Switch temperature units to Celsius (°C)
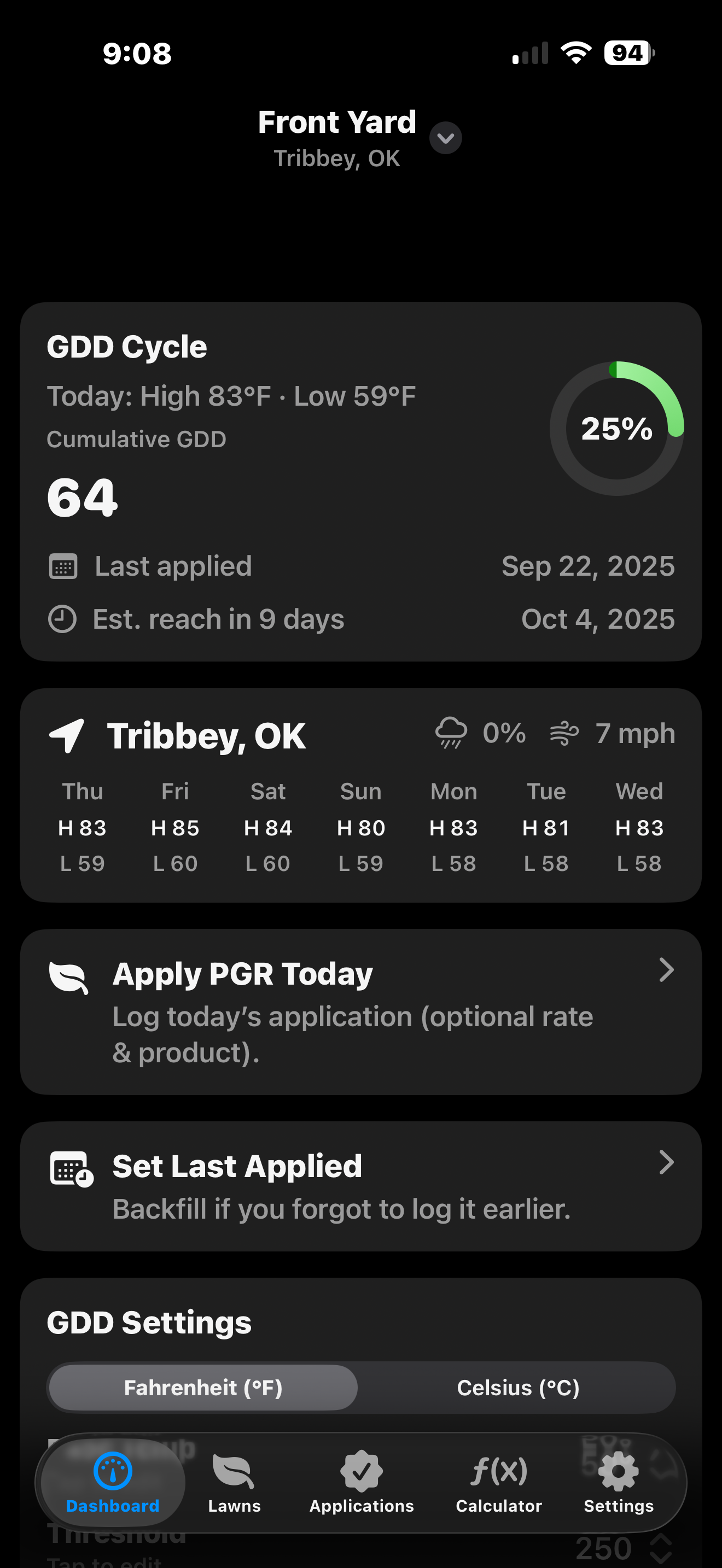Viewport: 722px width, 1568px height. (x=519, y=1388)
